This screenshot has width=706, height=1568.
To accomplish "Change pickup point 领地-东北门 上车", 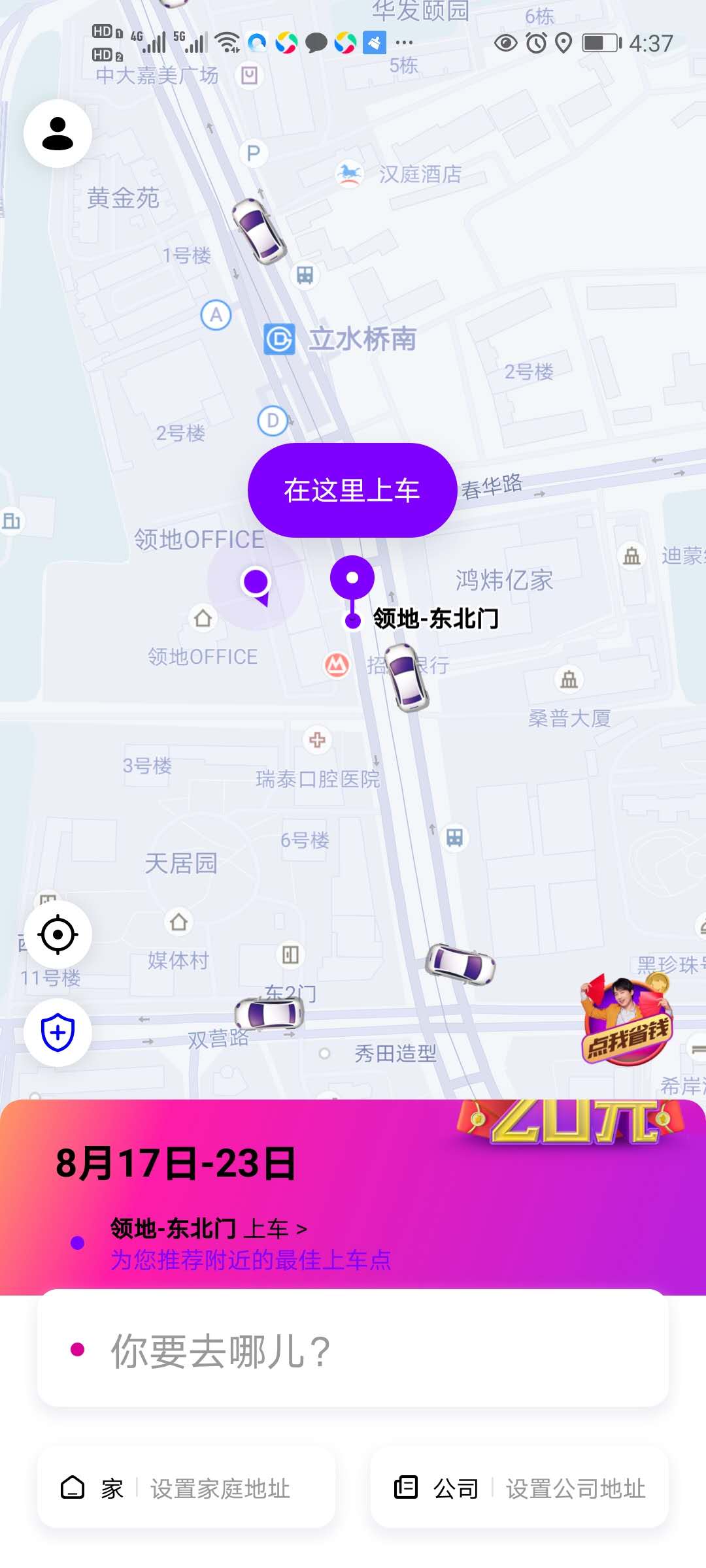I will [209, 1230].
